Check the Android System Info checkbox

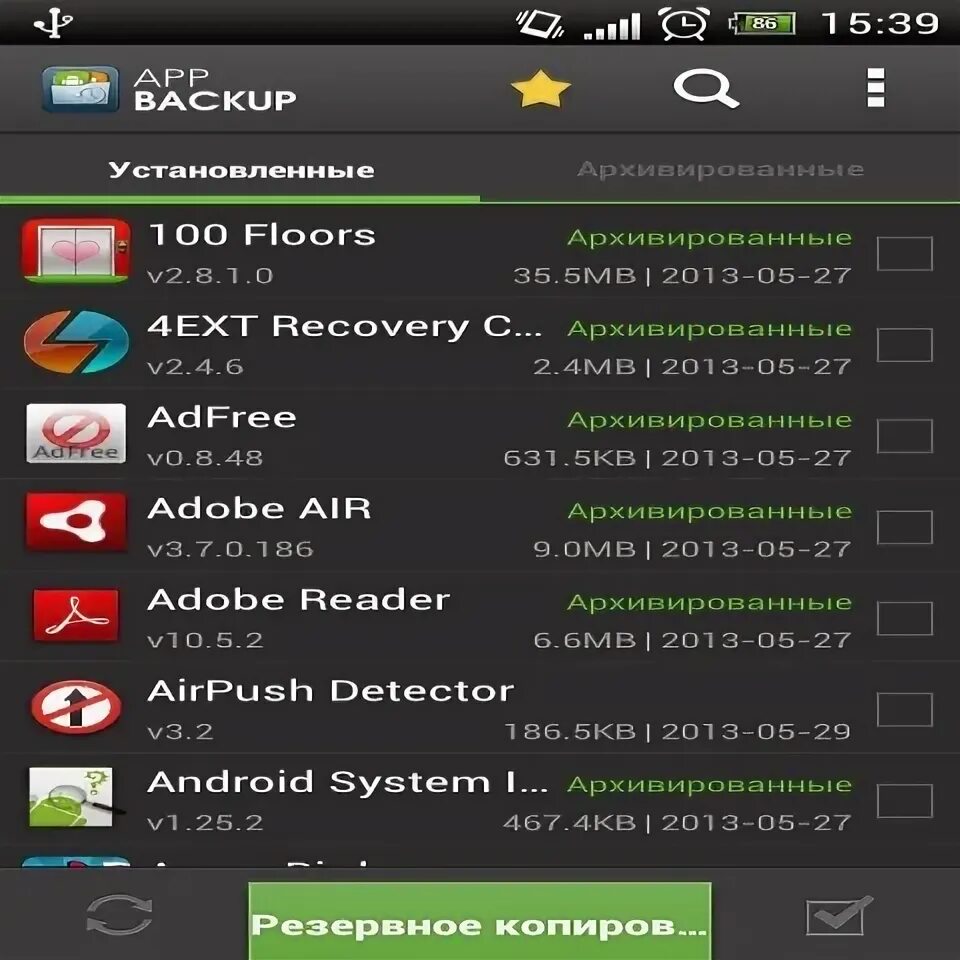(x=904, y=801)
